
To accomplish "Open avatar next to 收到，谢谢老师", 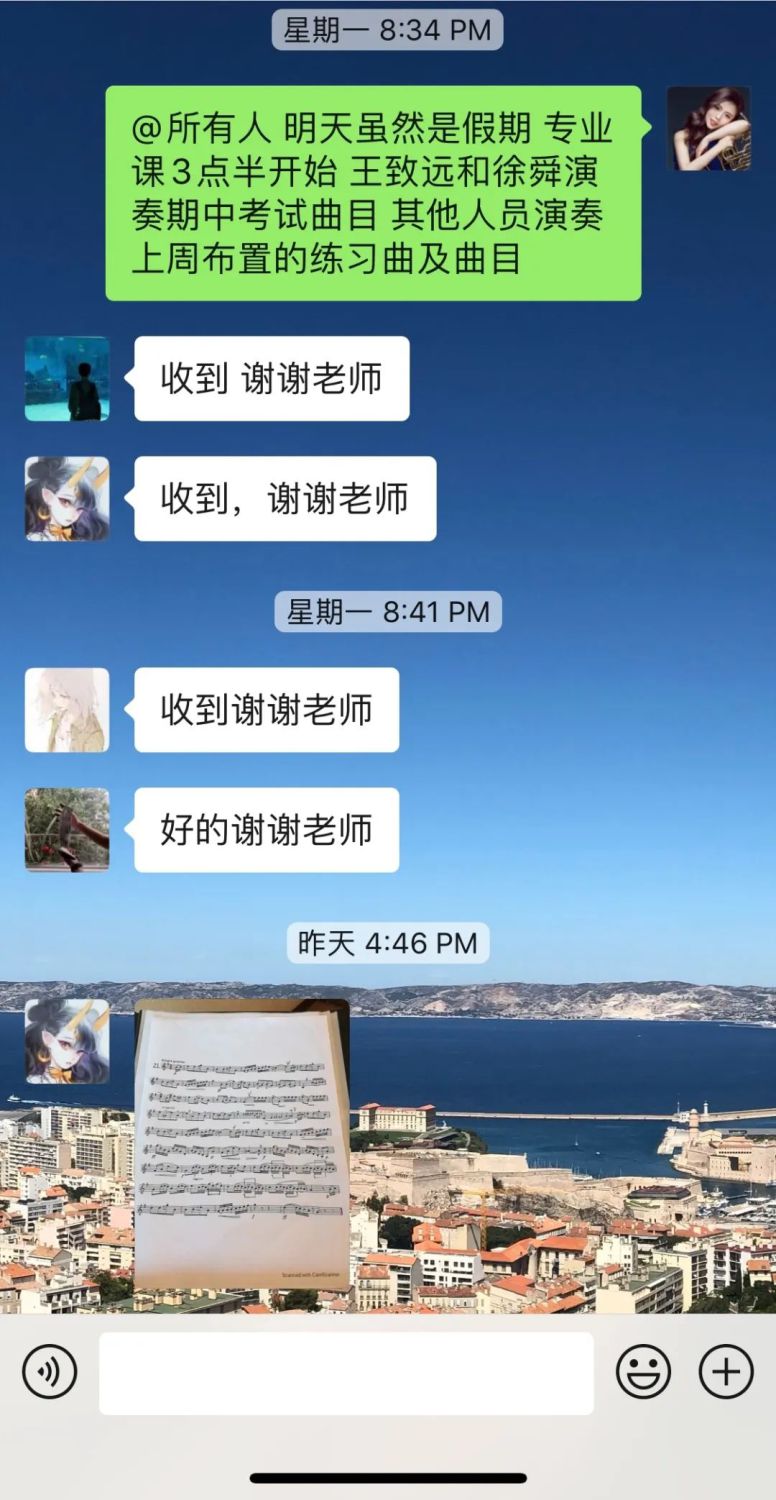I will tap(67, 499).
